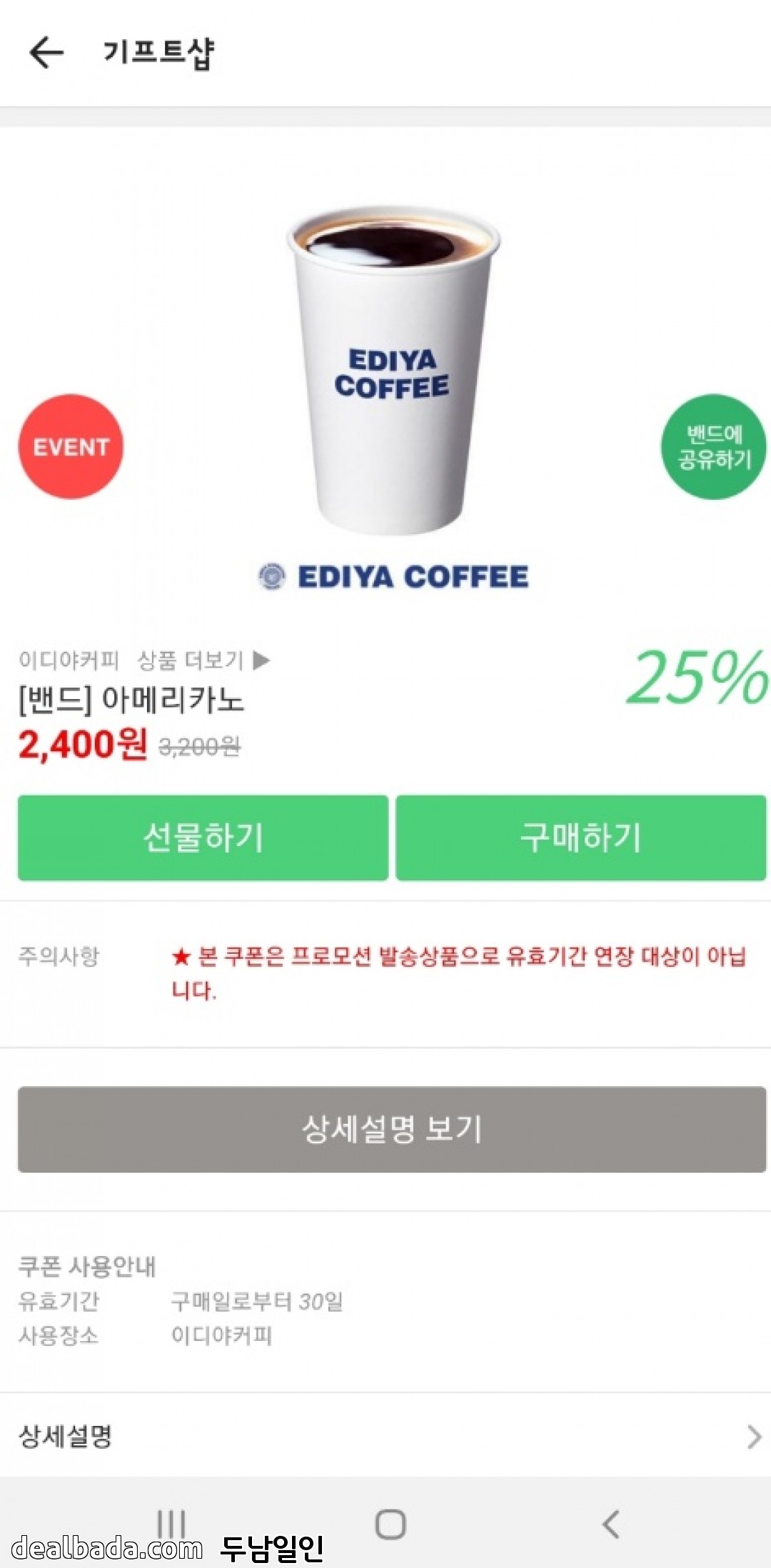
Task: Buy the Americano with 구매하기
Action: (580, 838)
